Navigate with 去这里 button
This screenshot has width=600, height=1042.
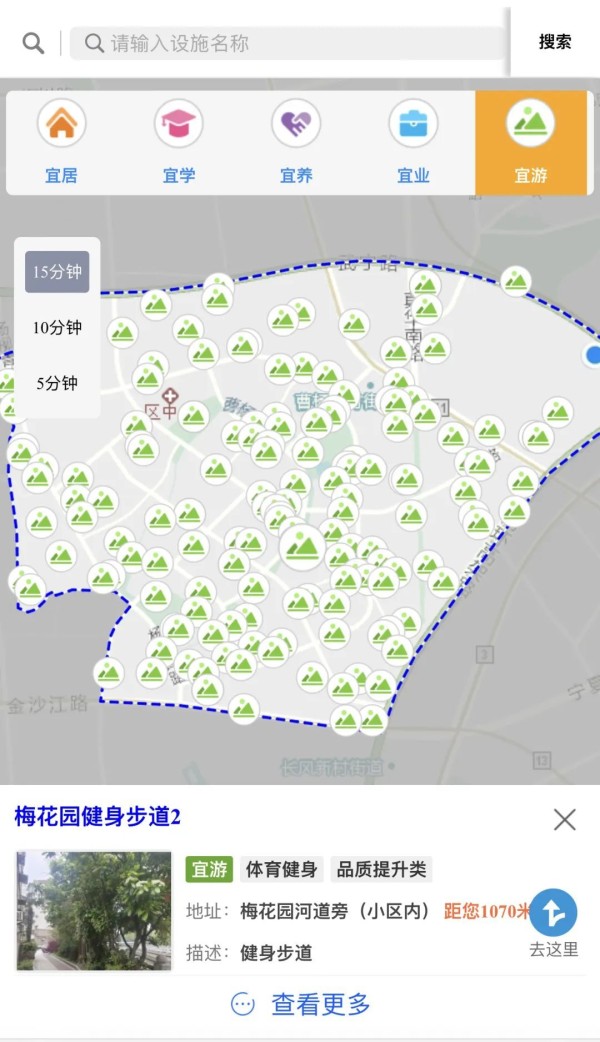[553, 922]
